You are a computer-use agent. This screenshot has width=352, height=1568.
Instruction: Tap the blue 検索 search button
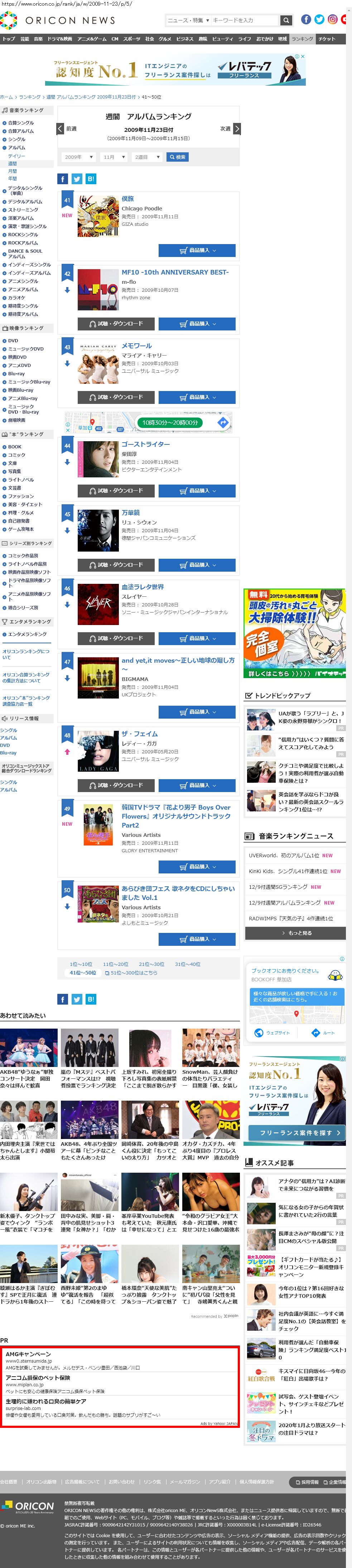click(x=178, y=157)
